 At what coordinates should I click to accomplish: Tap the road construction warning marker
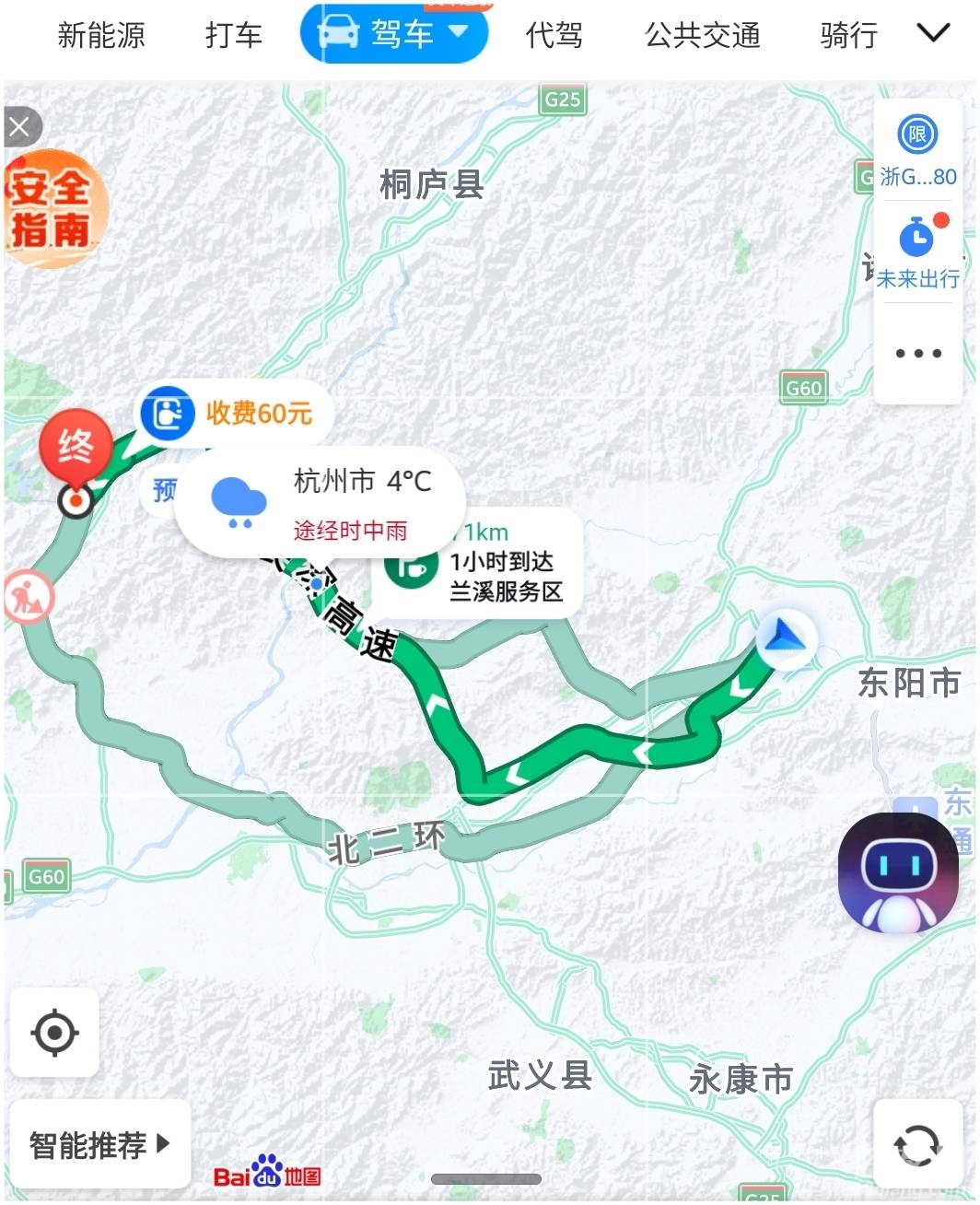point(28,597)
